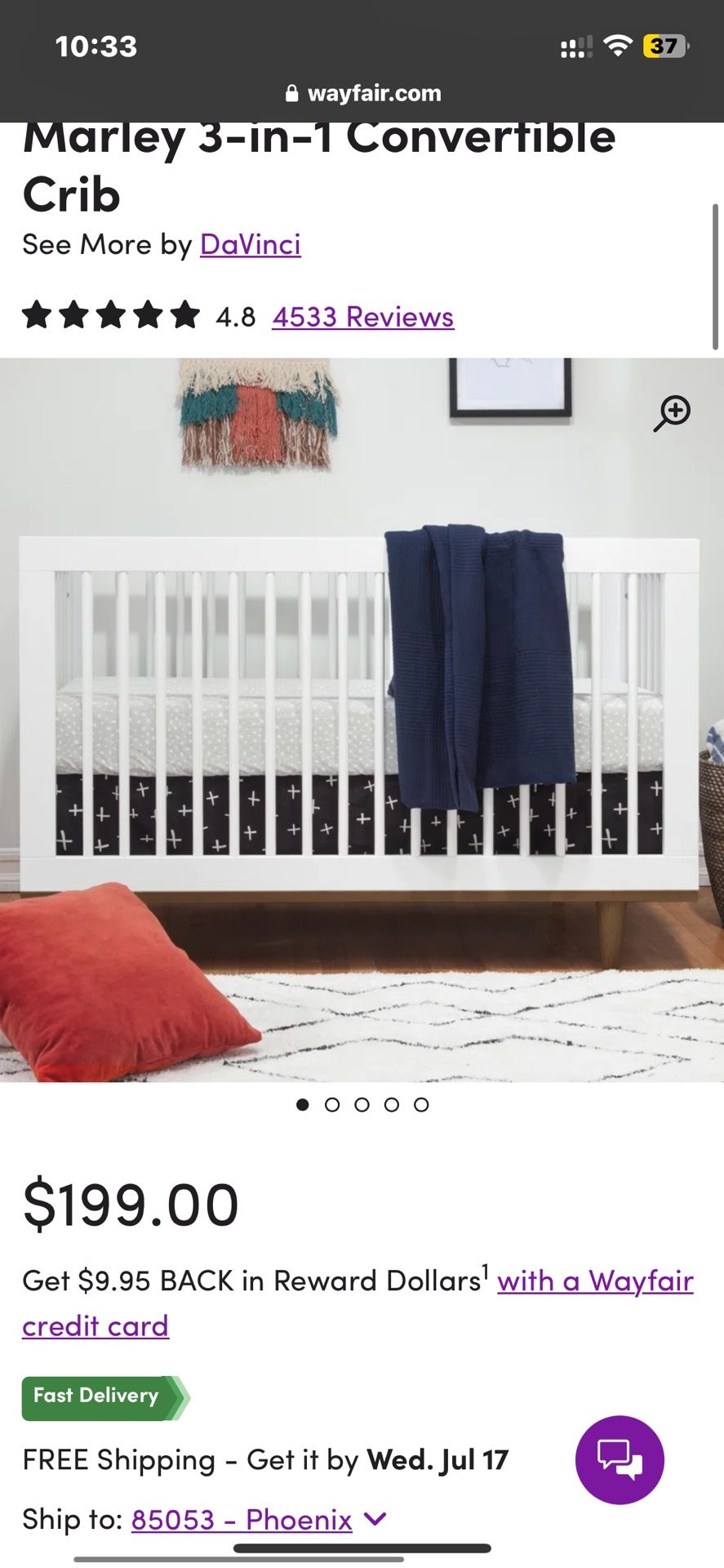
Task: Open the 4533 Reviews link
Action: tap(363, 317)
